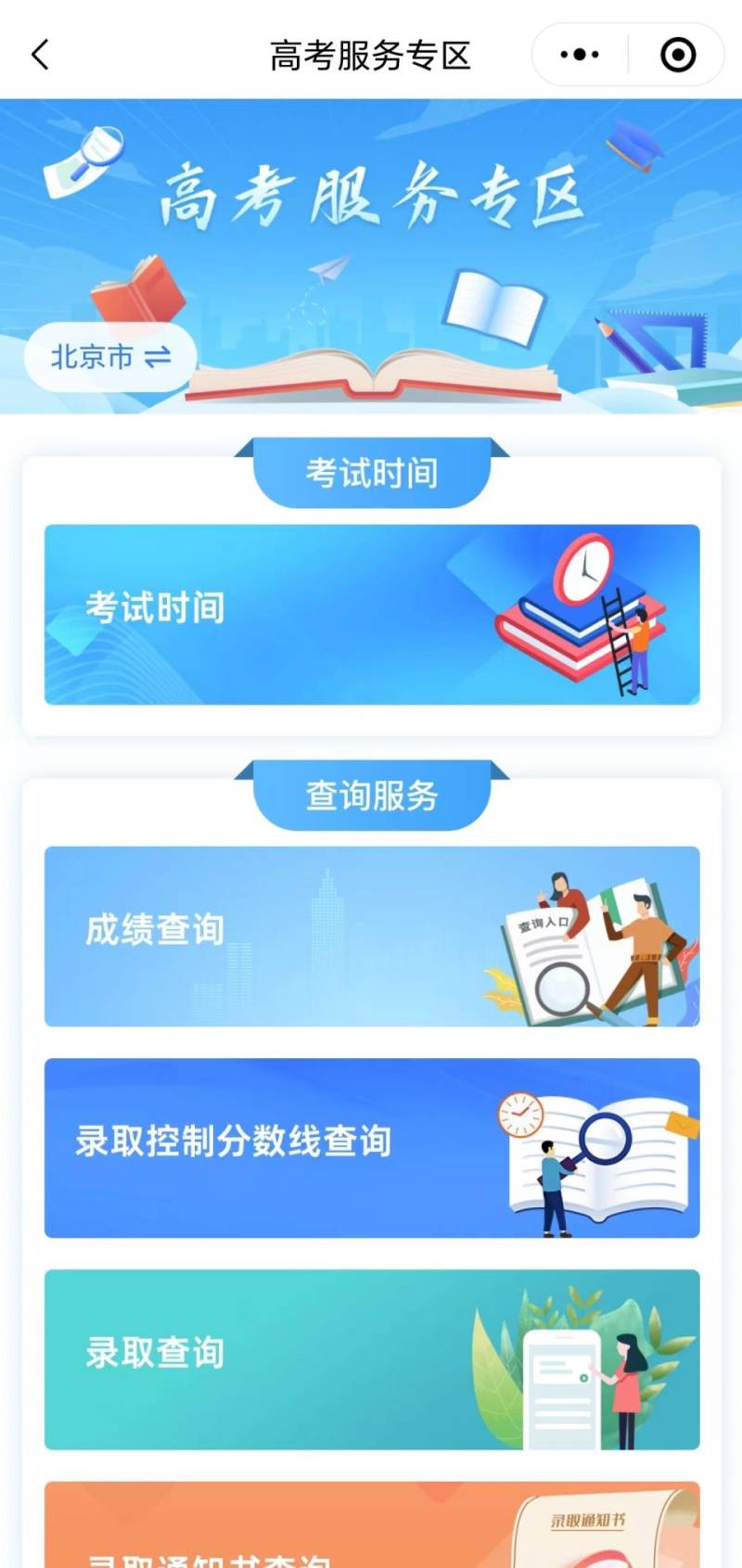Image resolution: width=742 pixels, height=1568 pixels.
Task: Go back using the top-left arrow
Action: [x=40, y=55]
